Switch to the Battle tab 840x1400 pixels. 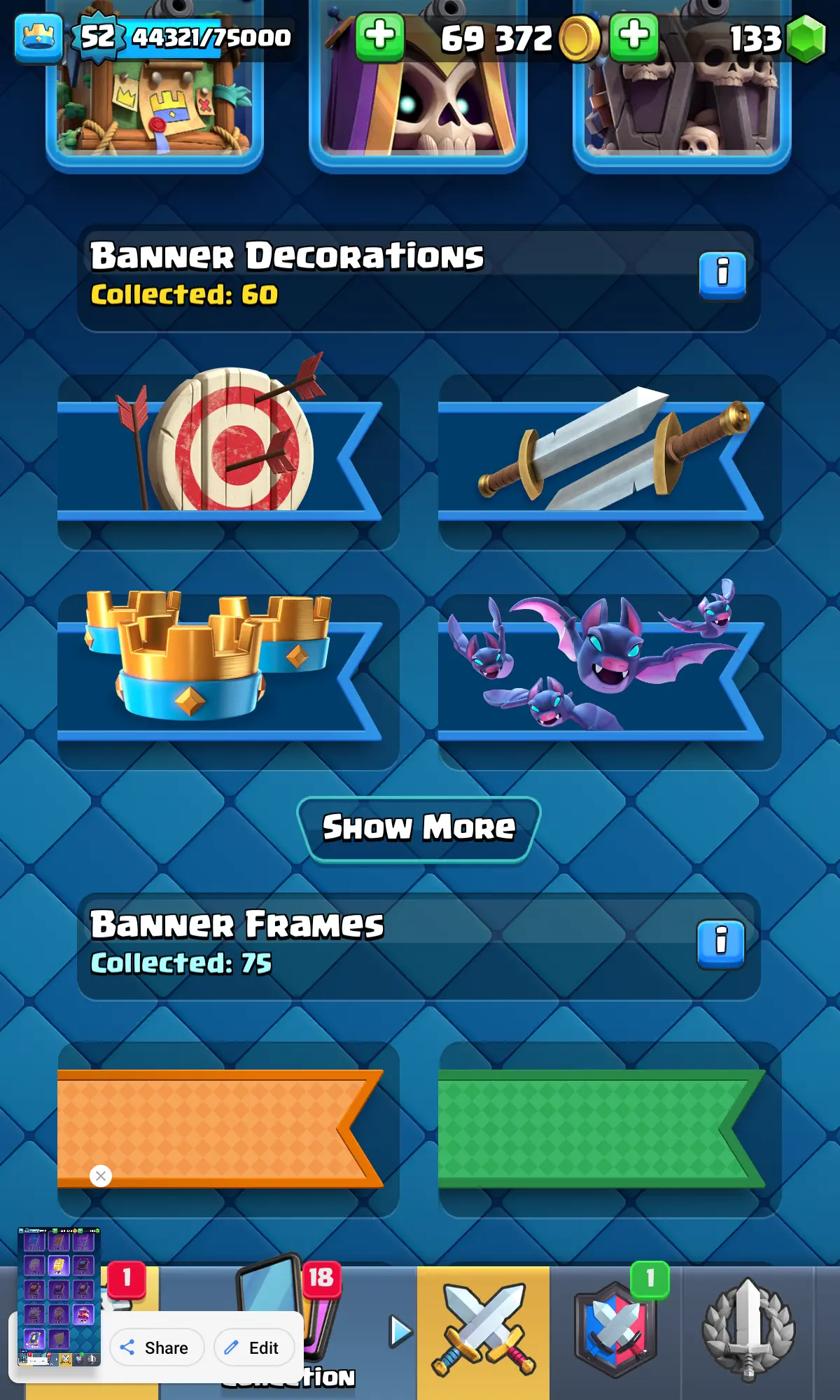[483, 1331]
